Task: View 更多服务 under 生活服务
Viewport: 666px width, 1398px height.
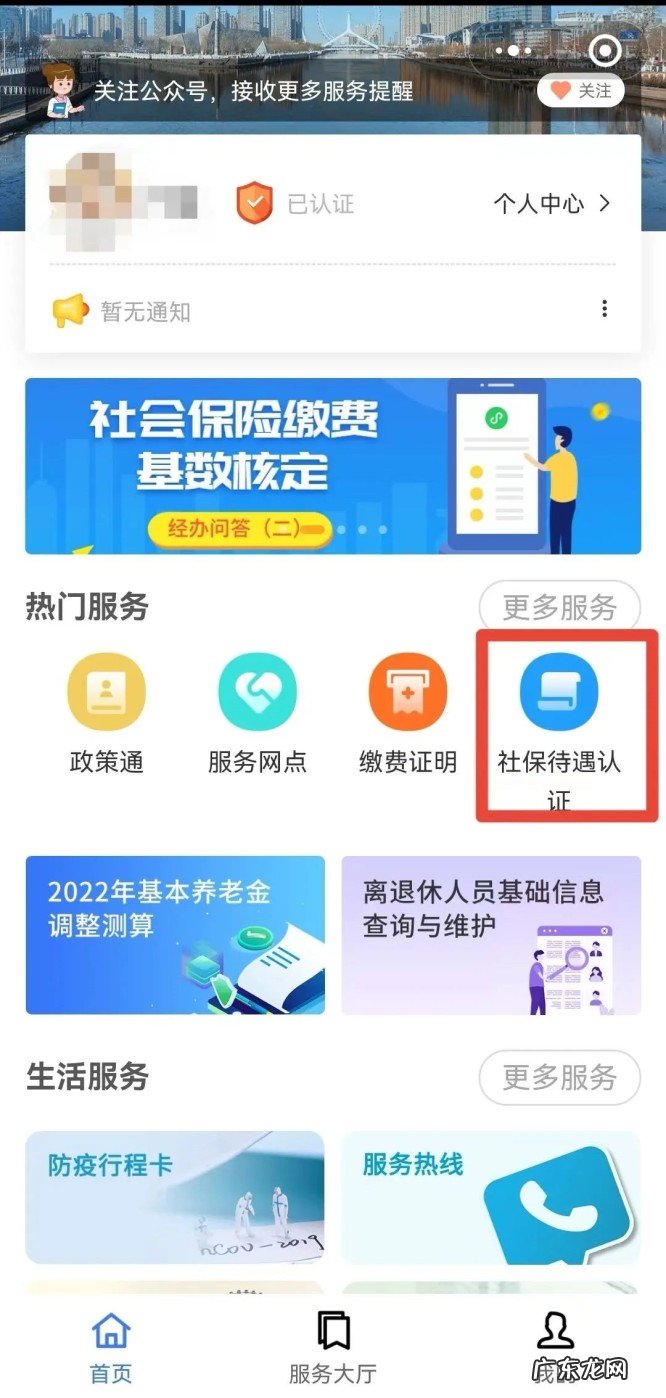Action: tap(558, 1077)
